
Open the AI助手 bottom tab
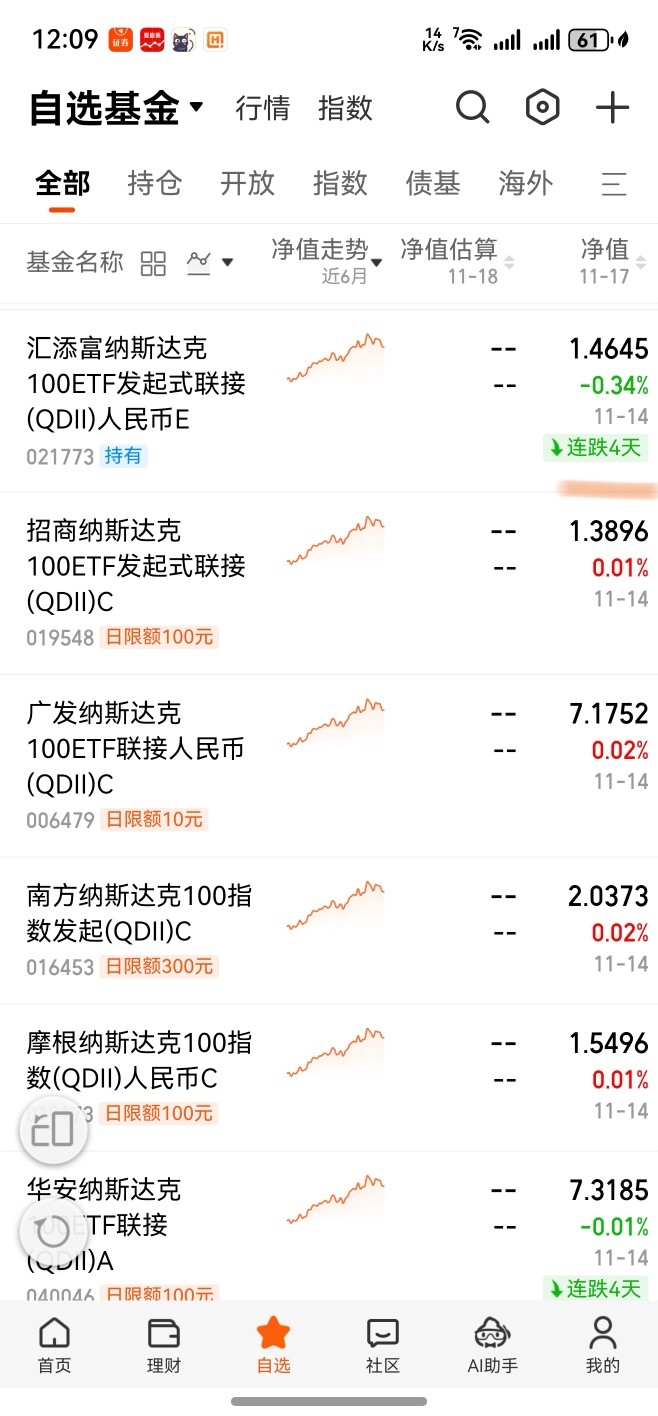click(x=493, y=1345)
